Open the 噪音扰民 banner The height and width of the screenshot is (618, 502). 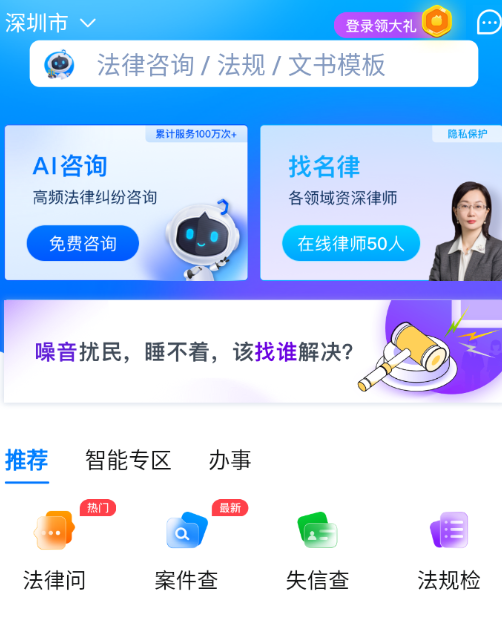coord(253,352)
